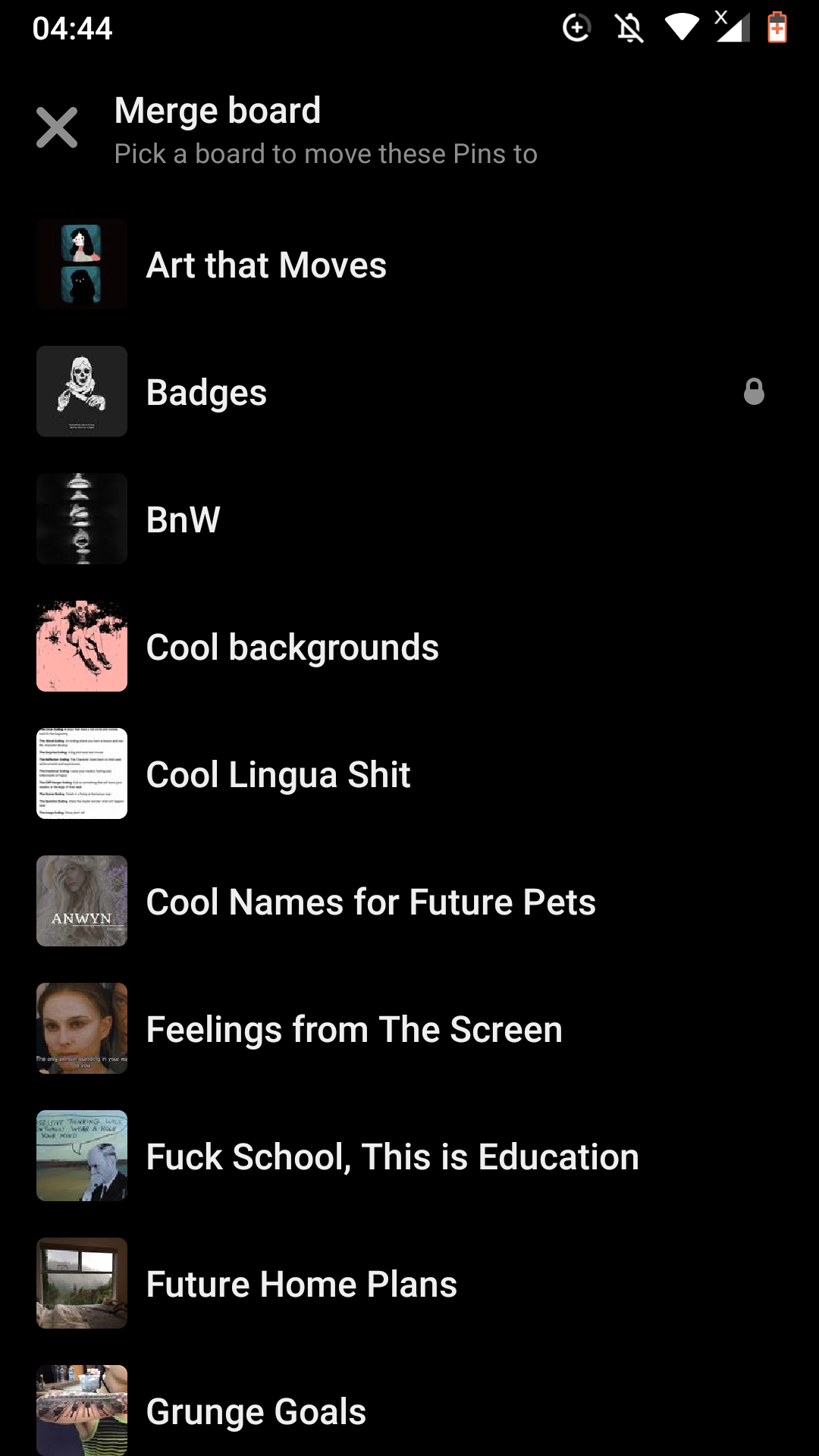Click the Wi-Fi icon in status bar
The height and width of the screenshot is (1456, 819).
click(681, 27)
